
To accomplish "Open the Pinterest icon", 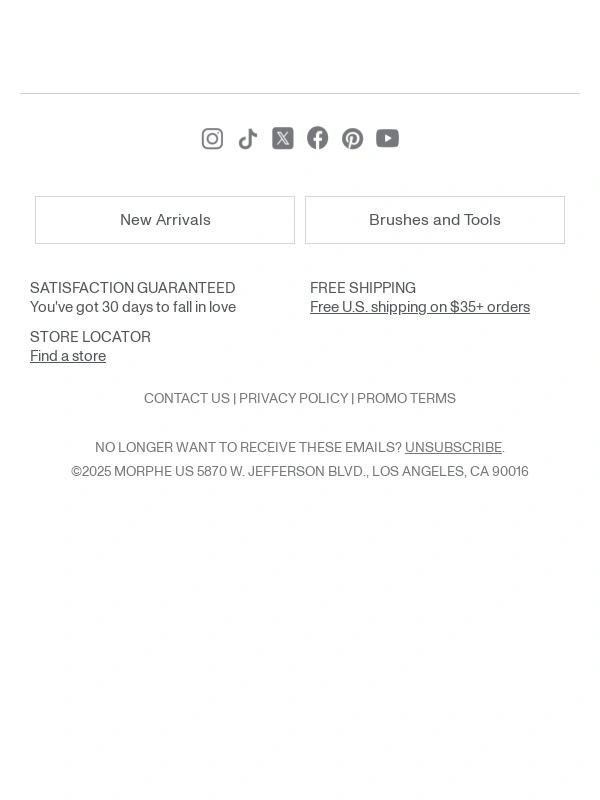I will (x=352, y=139).
